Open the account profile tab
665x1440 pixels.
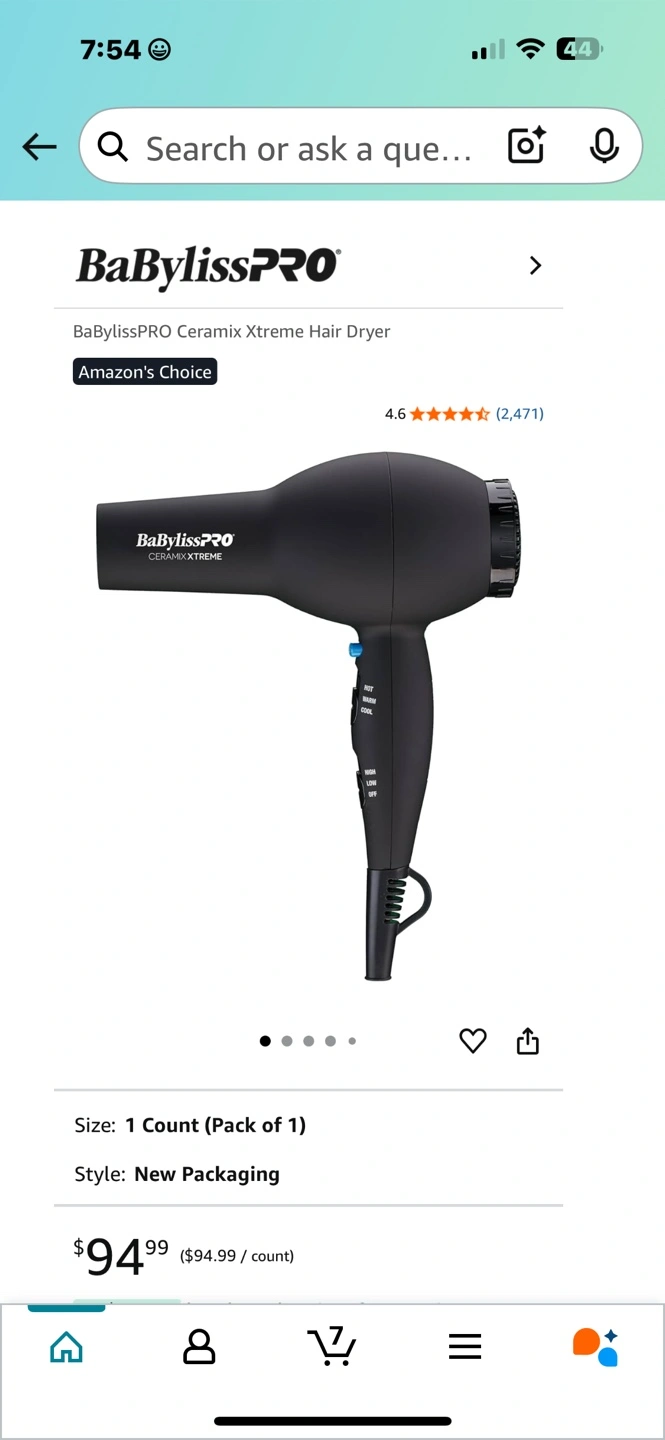point(199,1347)
